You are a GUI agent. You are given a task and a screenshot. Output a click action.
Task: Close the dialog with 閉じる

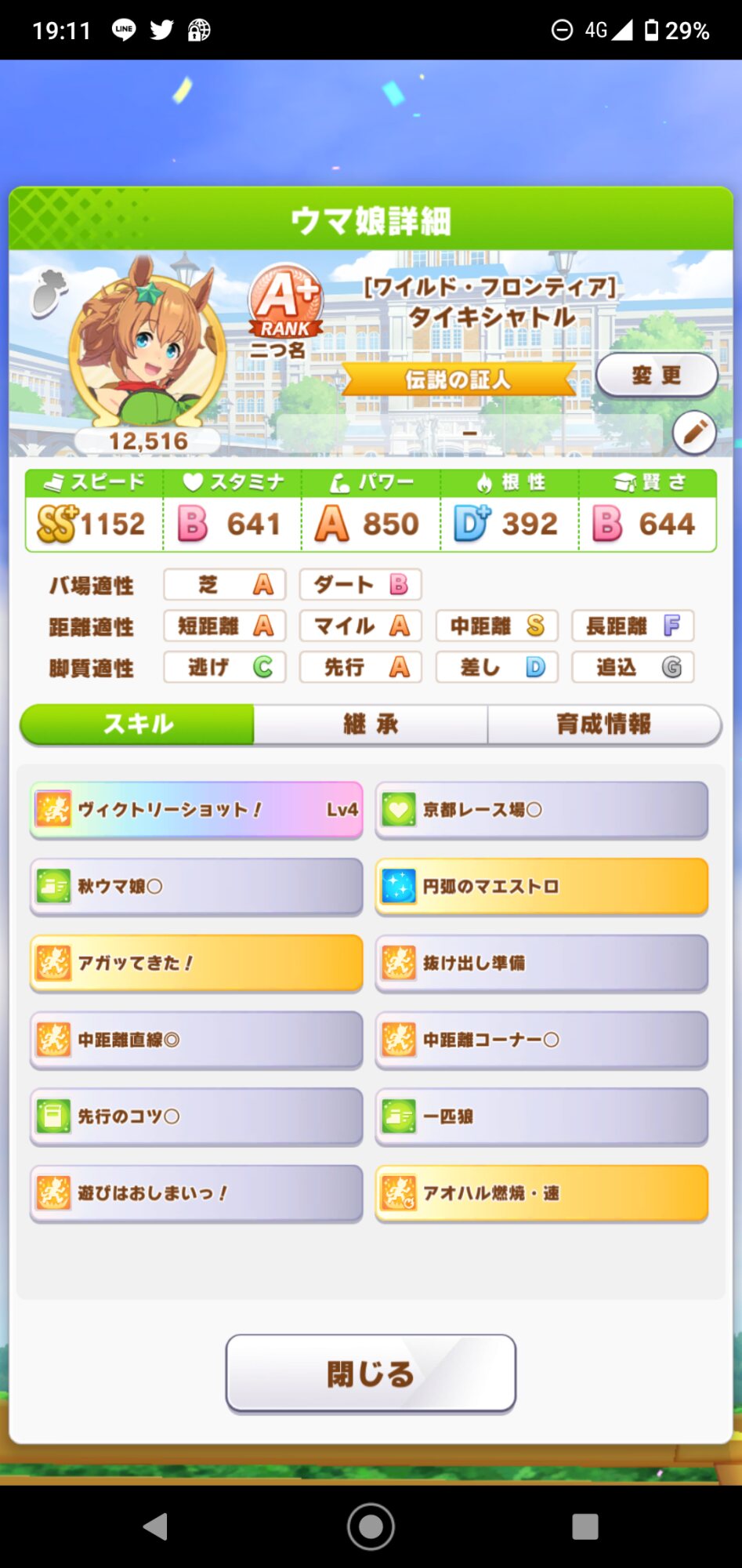point(371,1374)
